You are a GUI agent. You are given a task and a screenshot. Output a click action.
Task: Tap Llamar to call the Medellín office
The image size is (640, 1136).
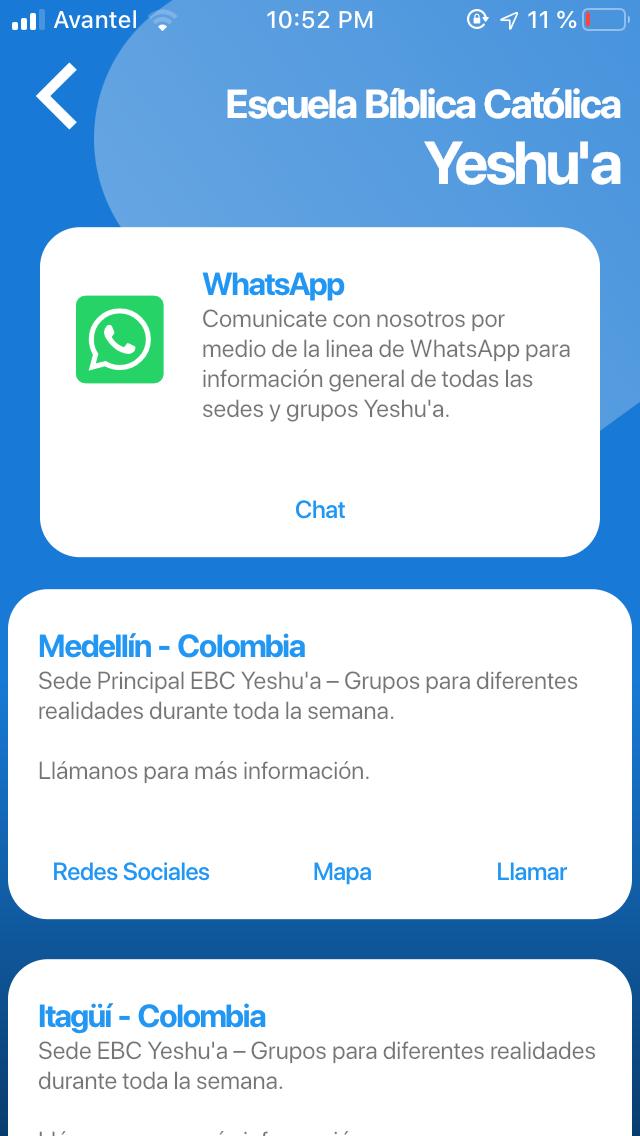532,872
